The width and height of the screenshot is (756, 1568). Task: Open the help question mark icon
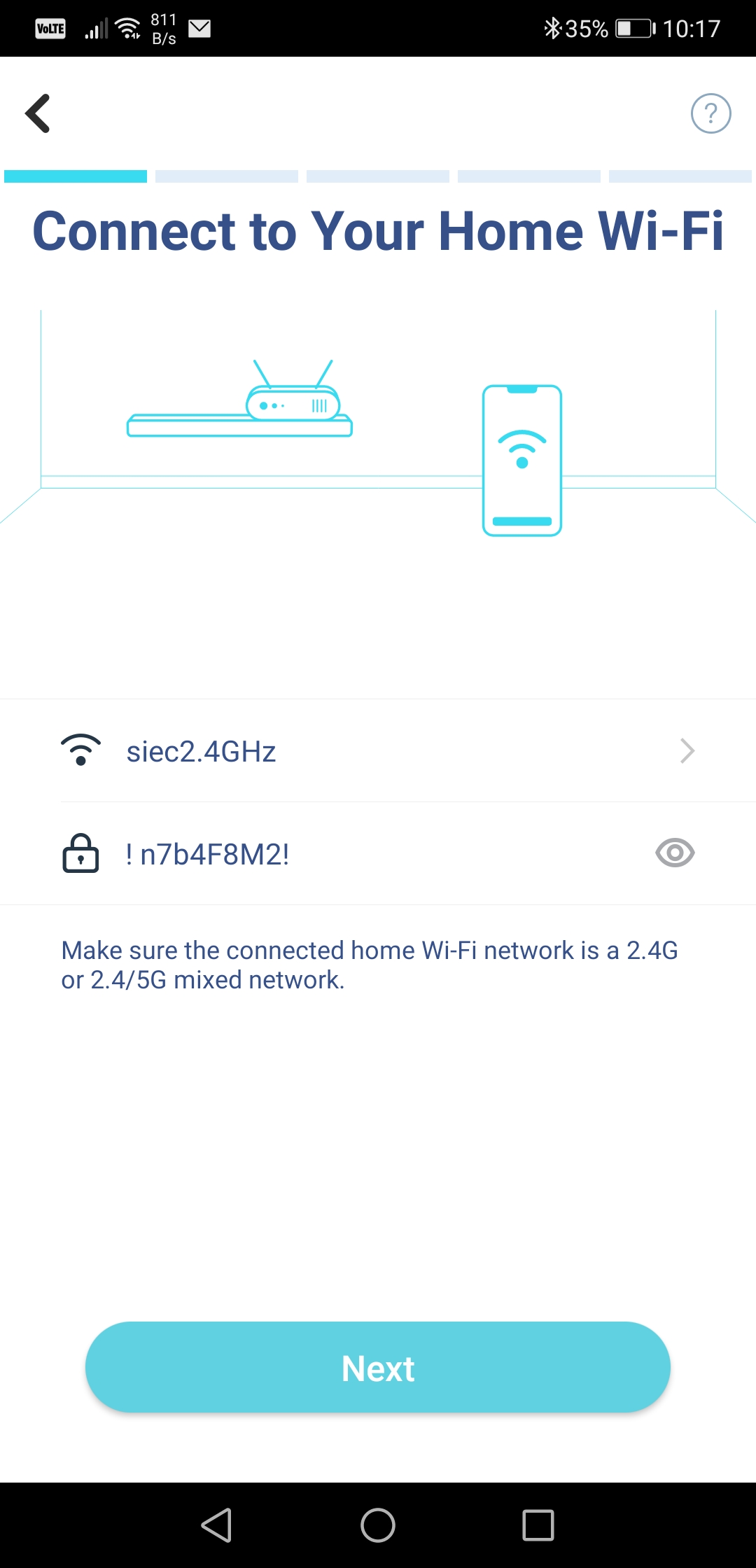point(710,113)
